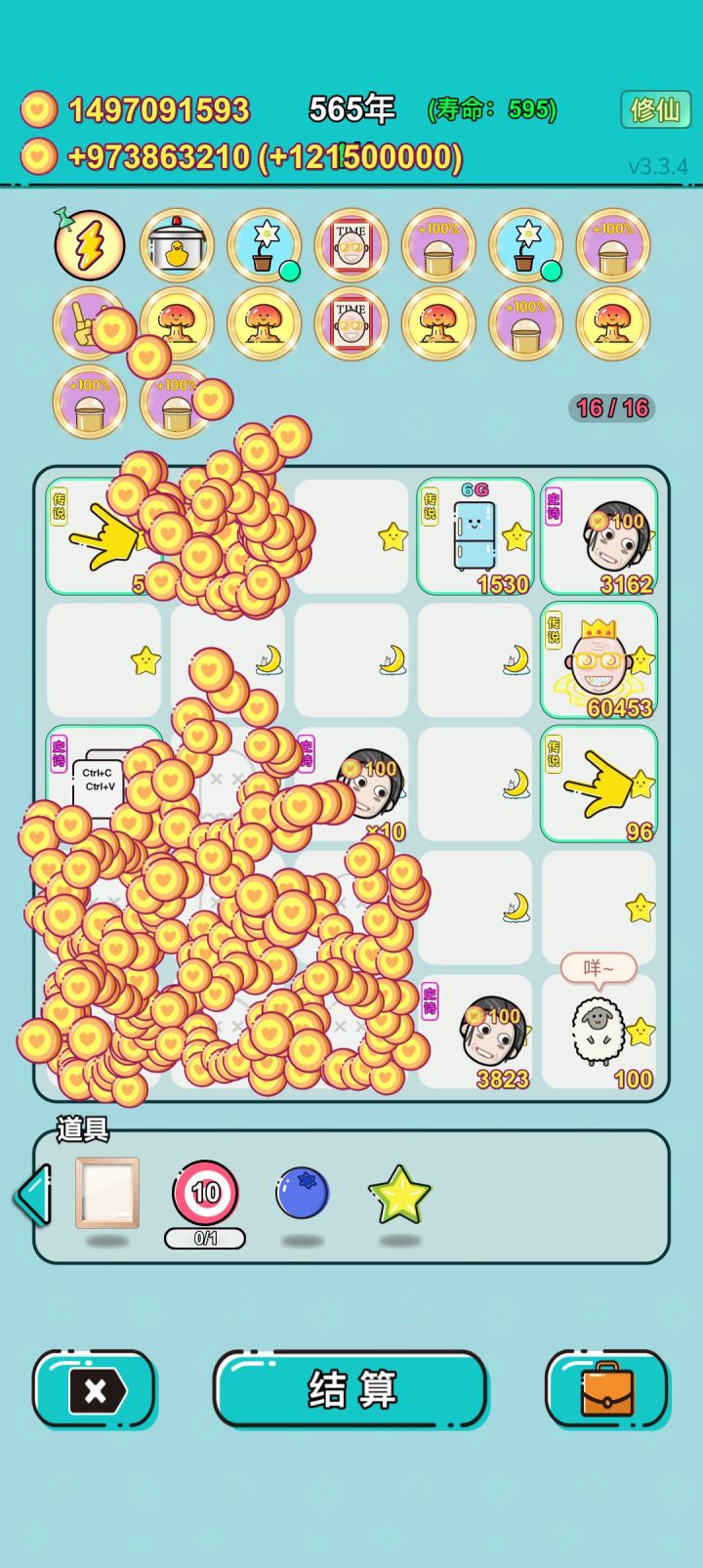Select the pinned lightning buff icon
This screenshot has height=1568, width=703.
pos(88,246)
